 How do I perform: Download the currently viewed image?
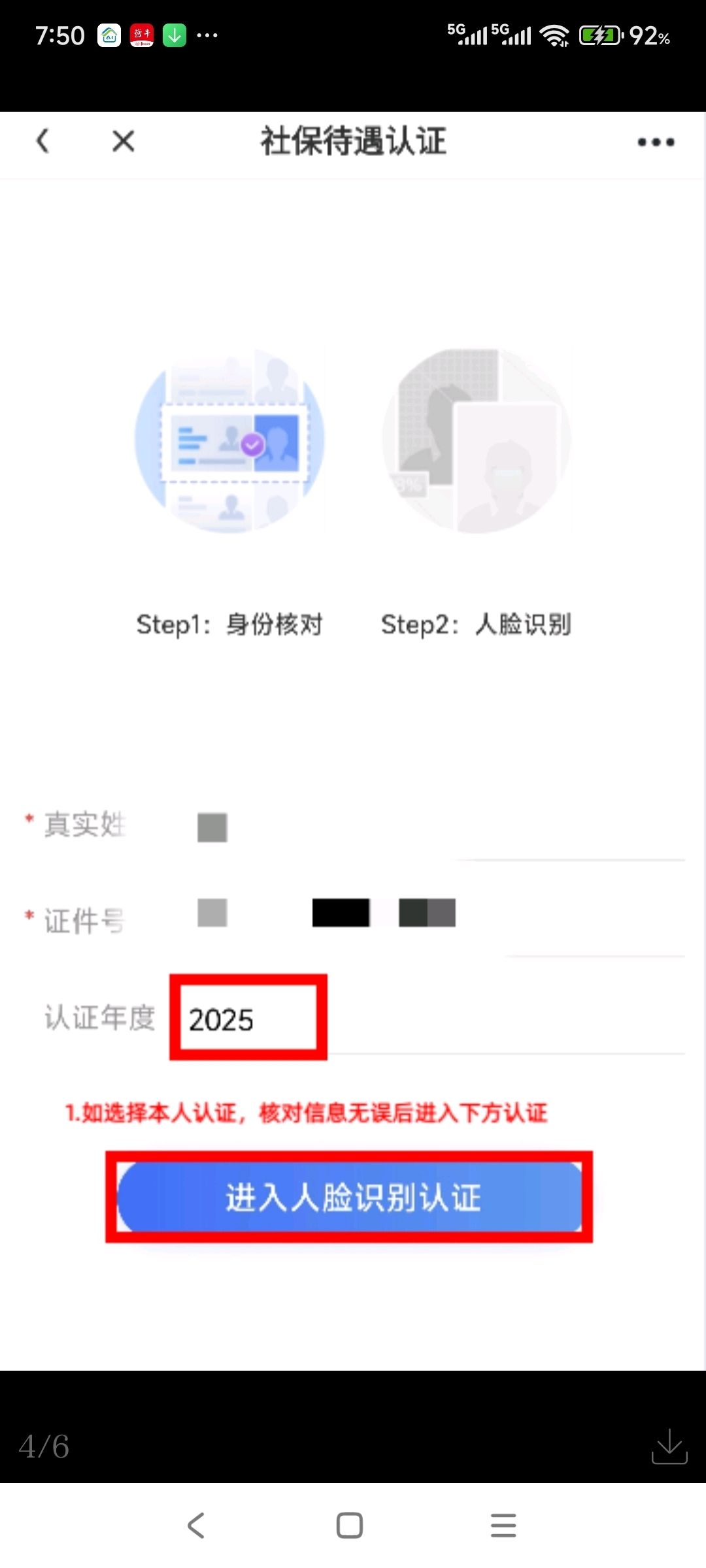tap(669, 1446)
